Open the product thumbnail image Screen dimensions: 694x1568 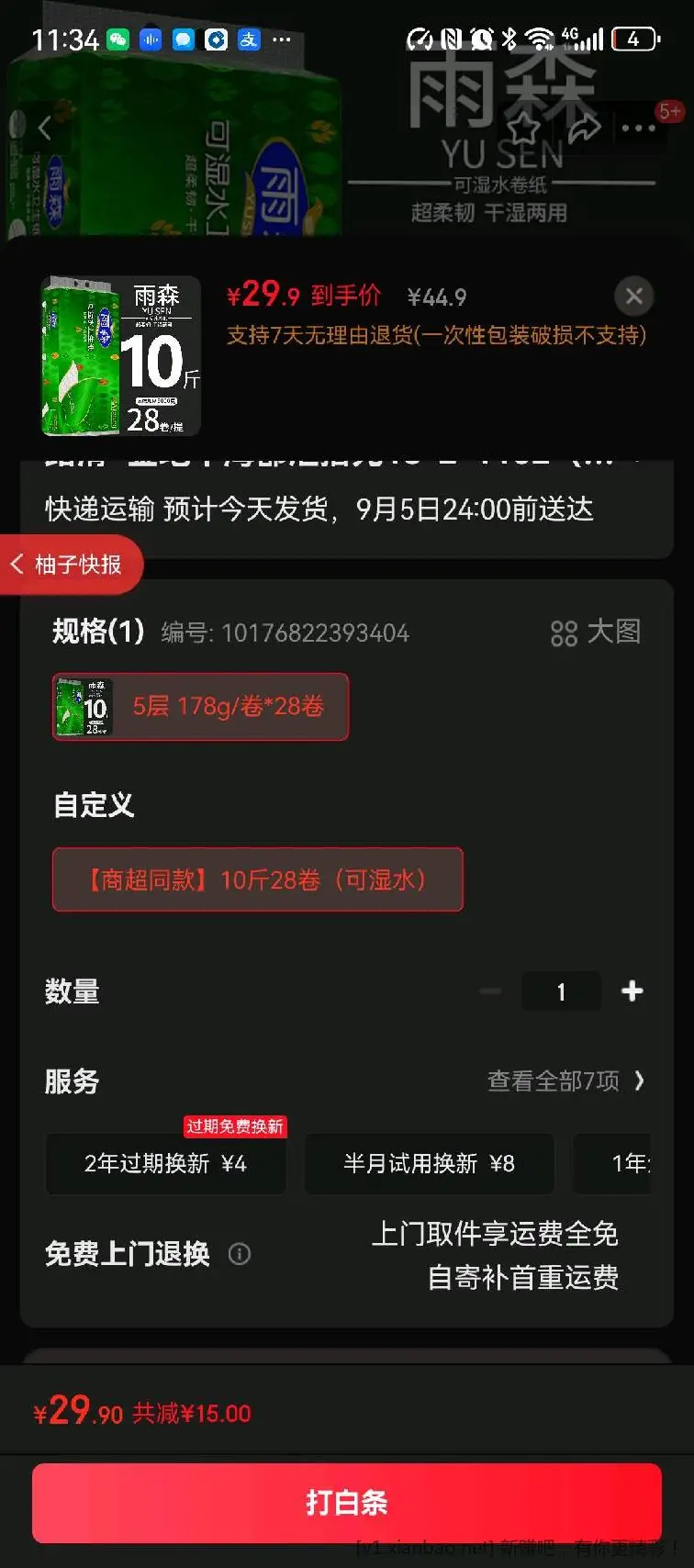click(x=121, y=356)
